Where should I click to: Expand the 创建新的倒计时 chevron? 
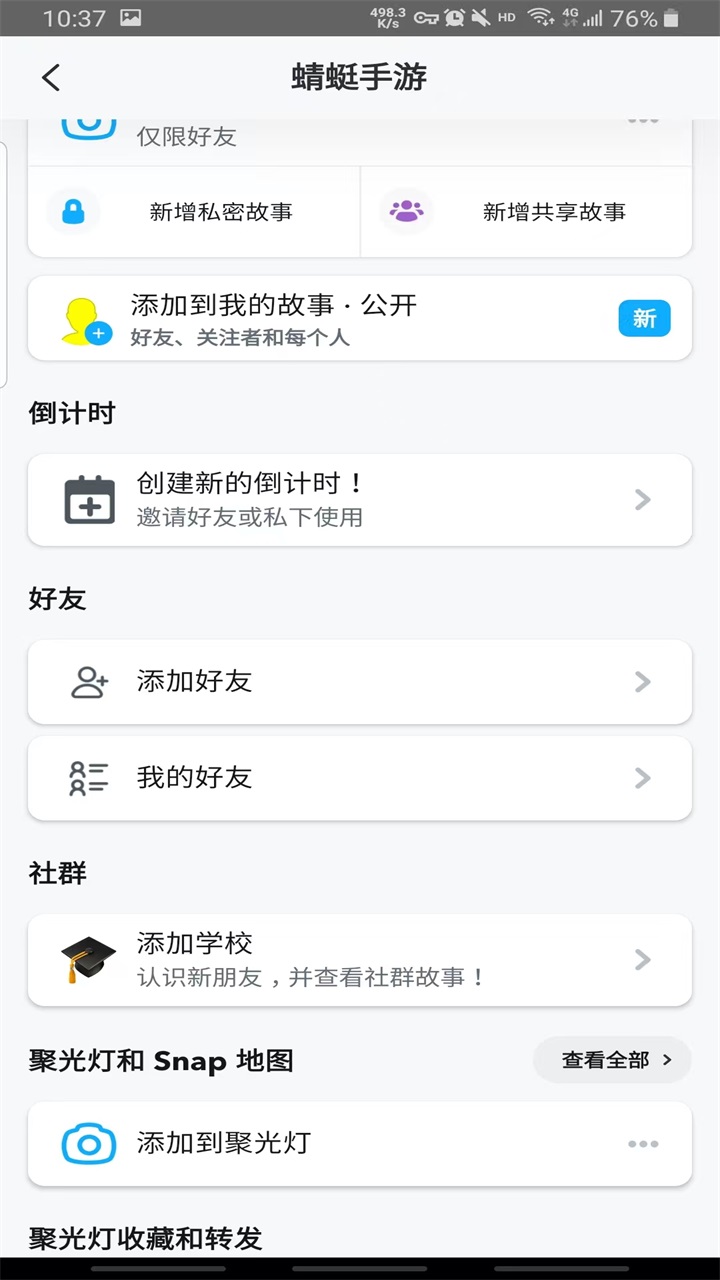pyautogui.click(x=643, y=500)
